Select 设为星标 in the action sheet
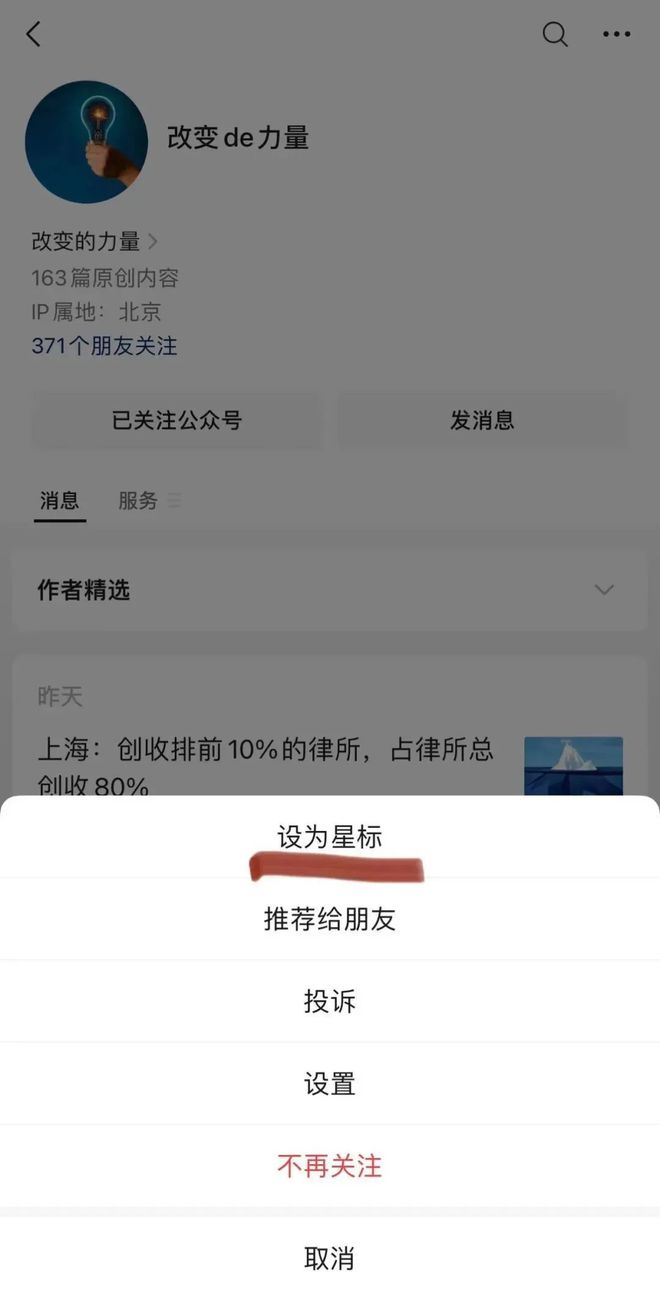The width and height of the screenshot is (660, 1303). pyautogui.click(x=330, y=837)
